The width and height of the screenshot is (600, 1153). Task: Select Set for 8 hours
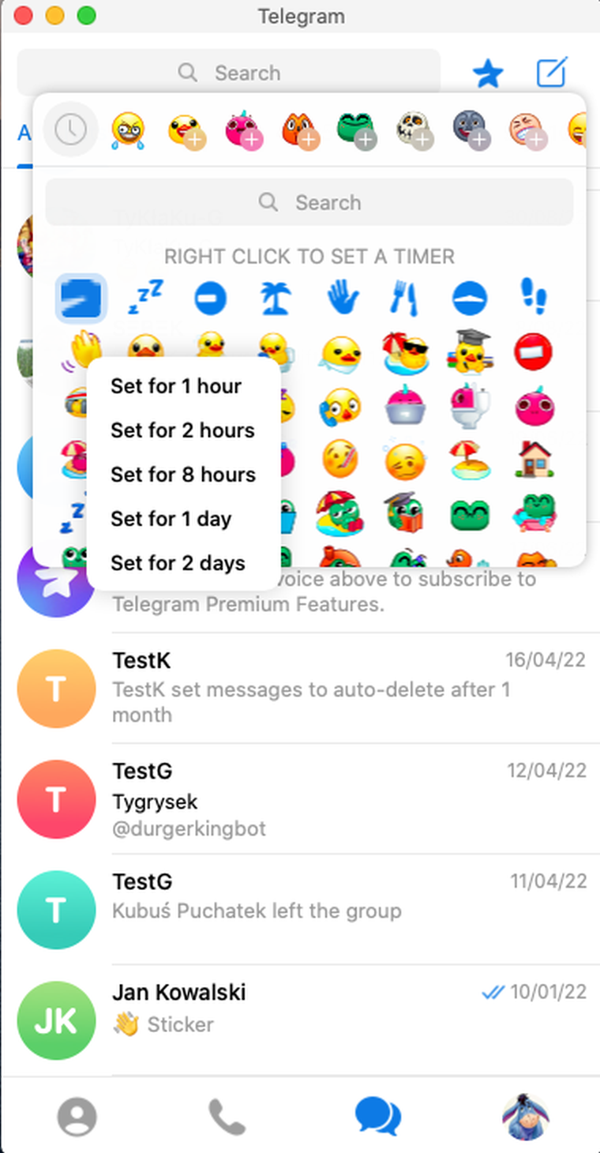(182, 474)
